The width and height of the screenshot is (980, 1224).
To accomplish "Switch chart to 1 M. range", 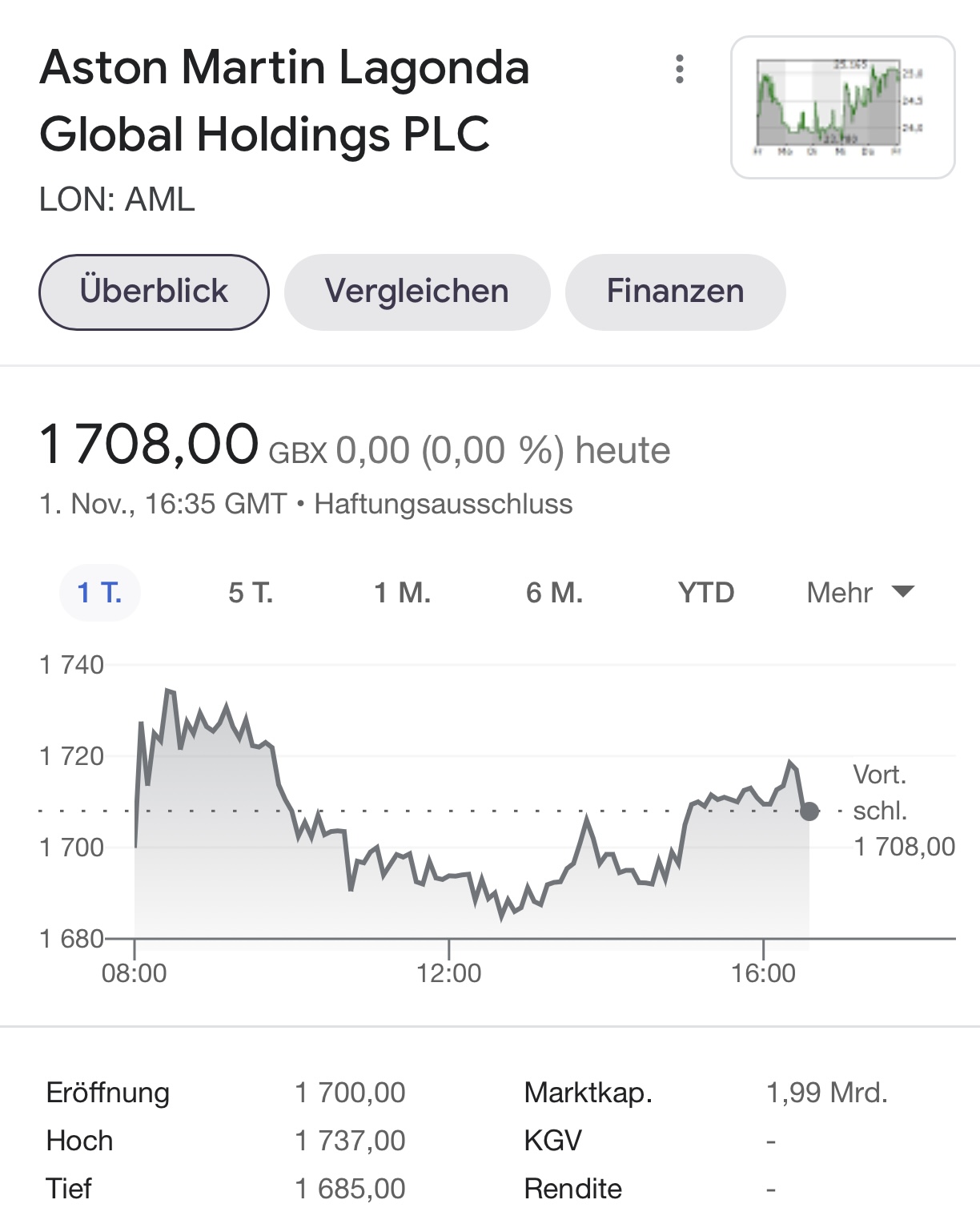I will point(403,593).
